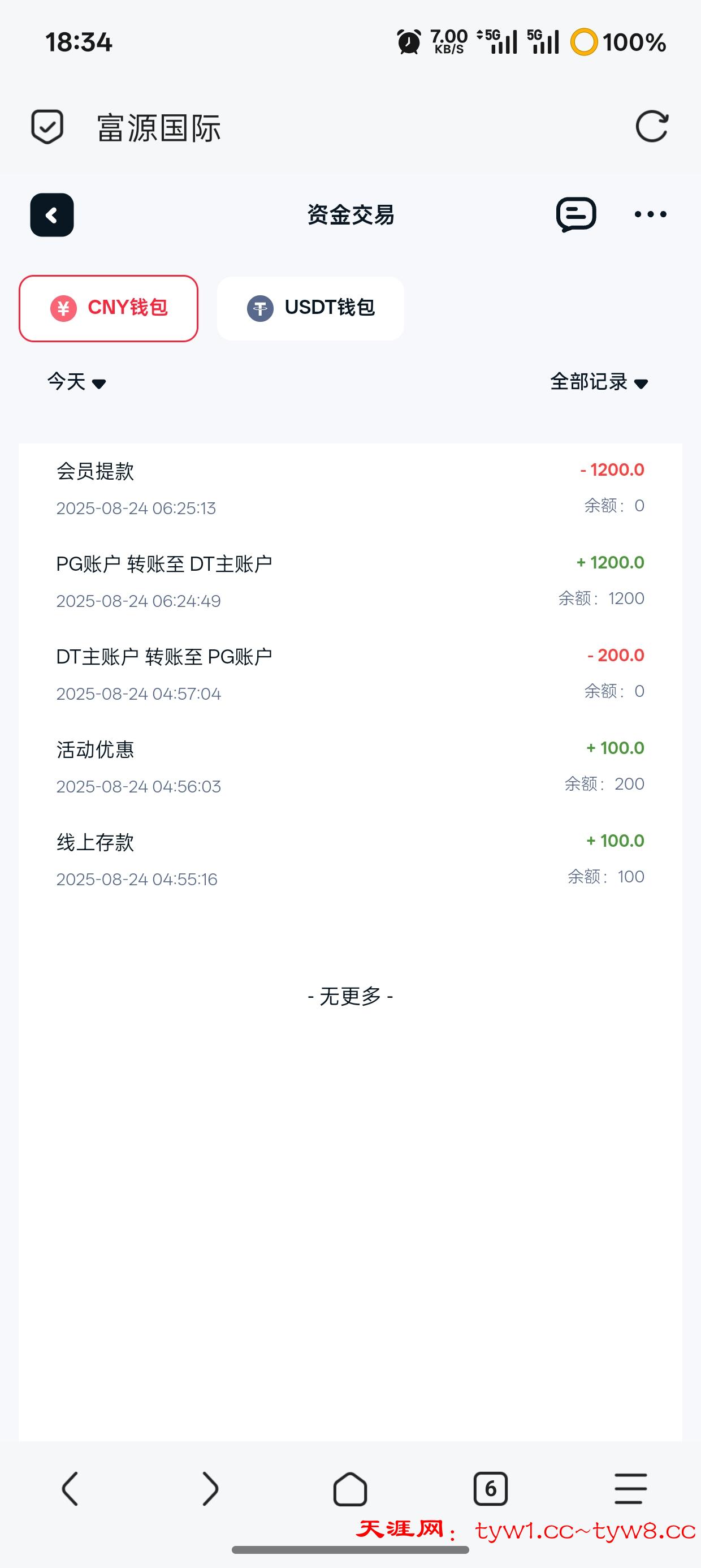Select the CNY钱包 tab
Screen dimensions: 701x1568
109,308
